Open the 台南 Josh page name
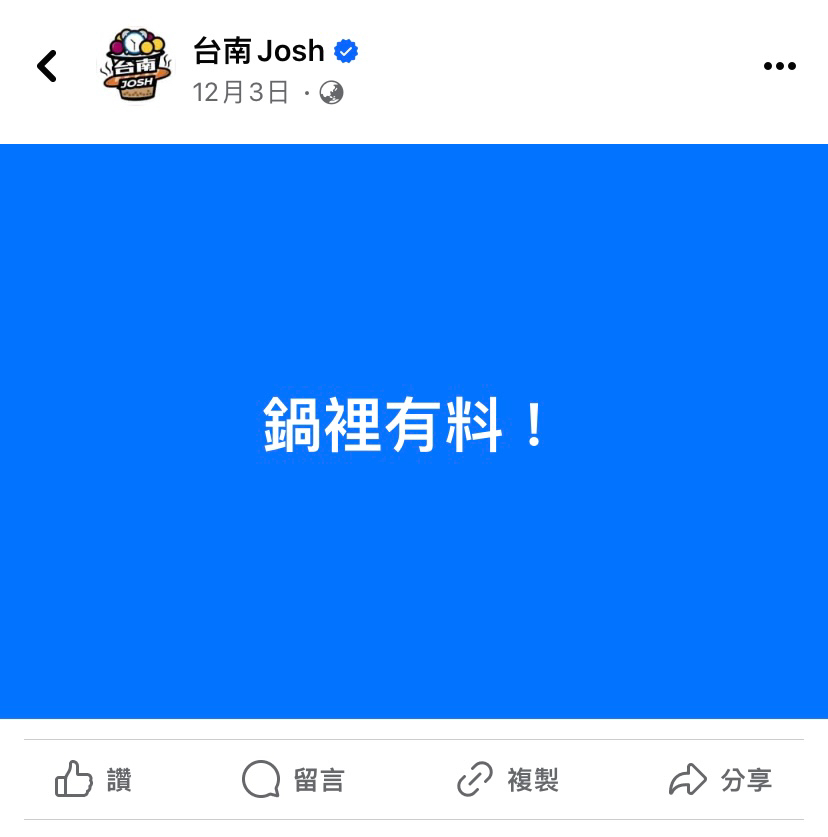 [x=259, y=50]
